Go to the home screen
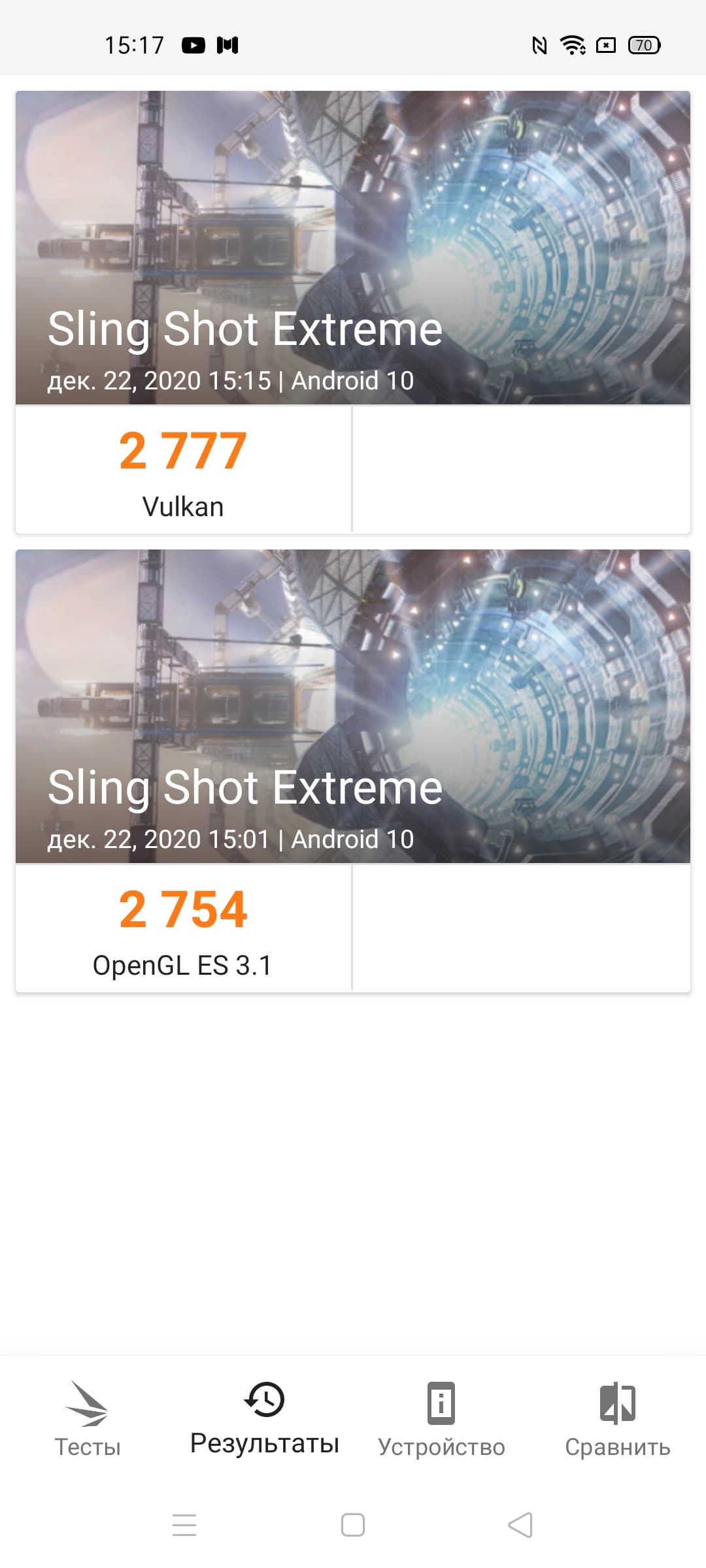 353,1525
